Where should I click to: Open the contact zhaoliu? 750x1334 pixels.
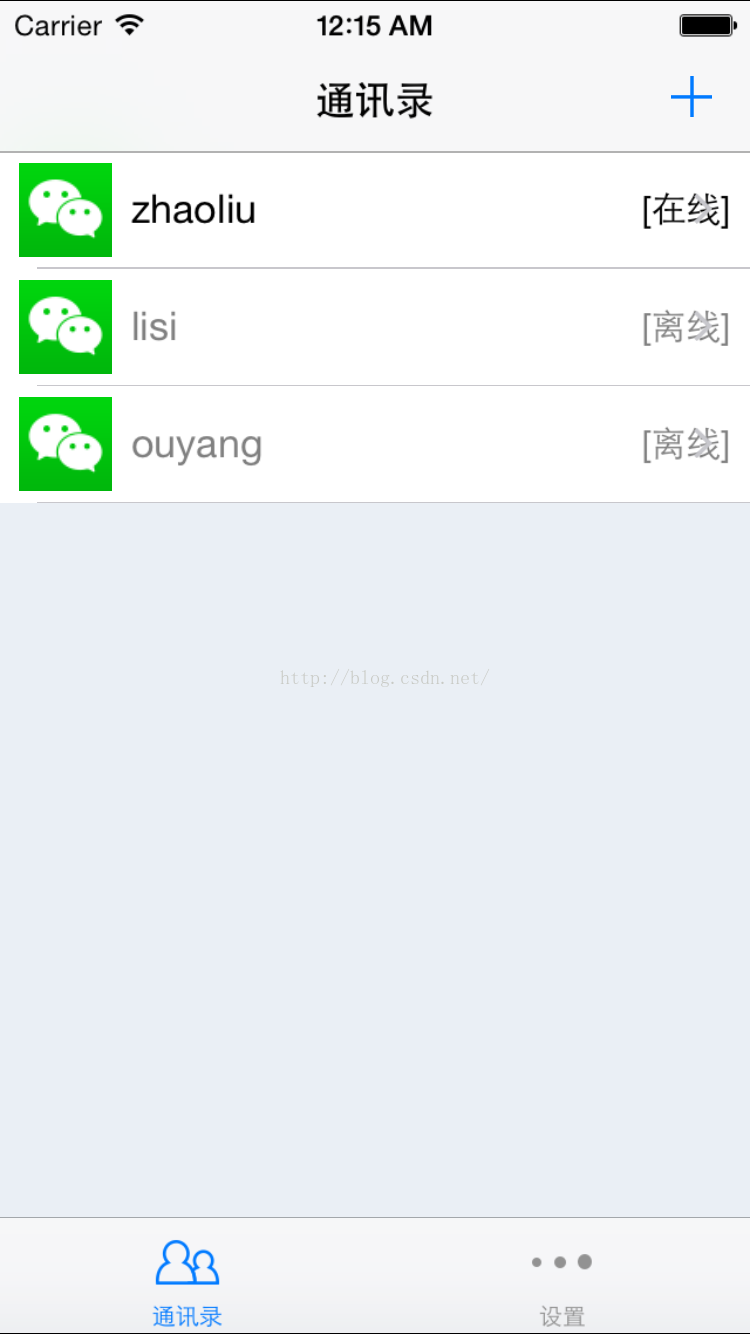tap(375, 210)
